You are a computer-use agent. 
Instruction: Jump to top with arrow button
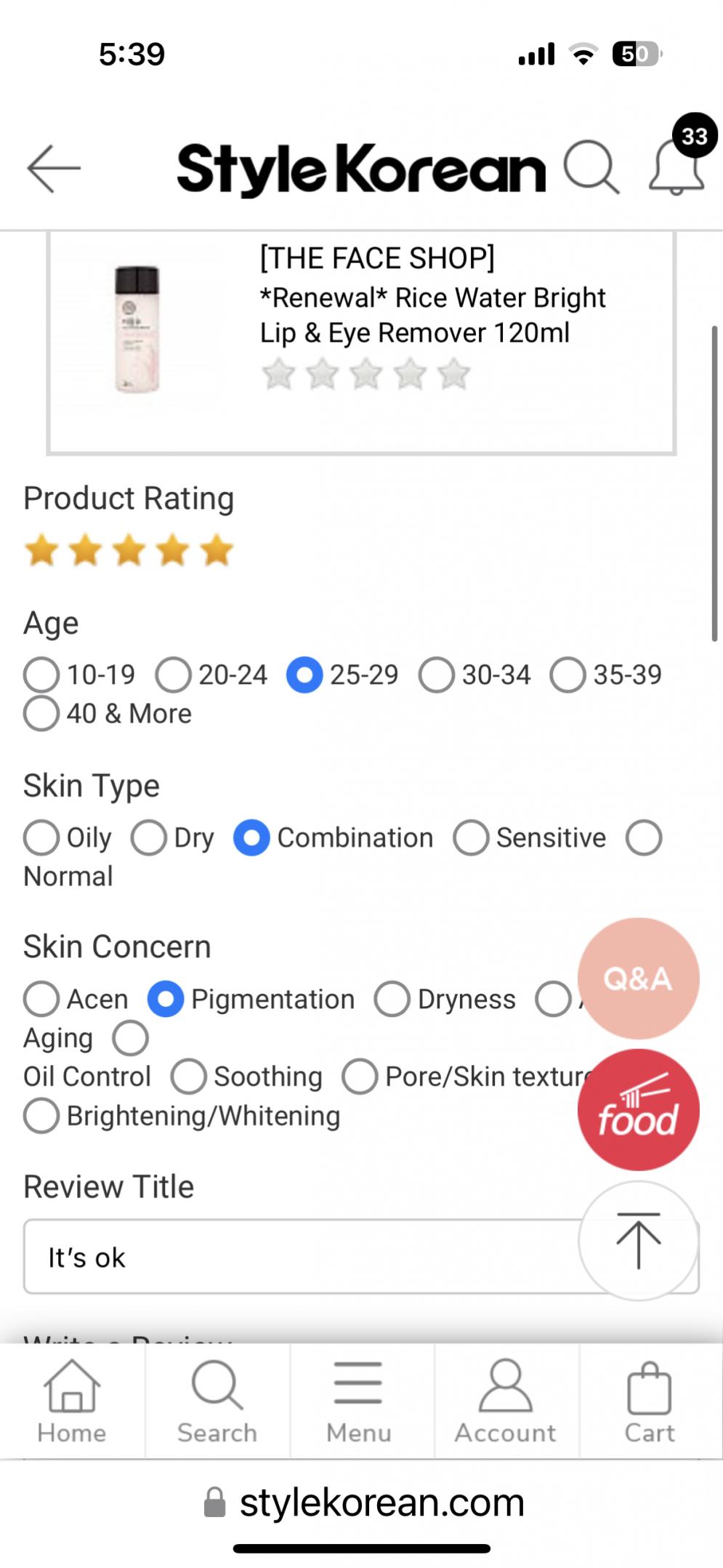click(638, 1240)
